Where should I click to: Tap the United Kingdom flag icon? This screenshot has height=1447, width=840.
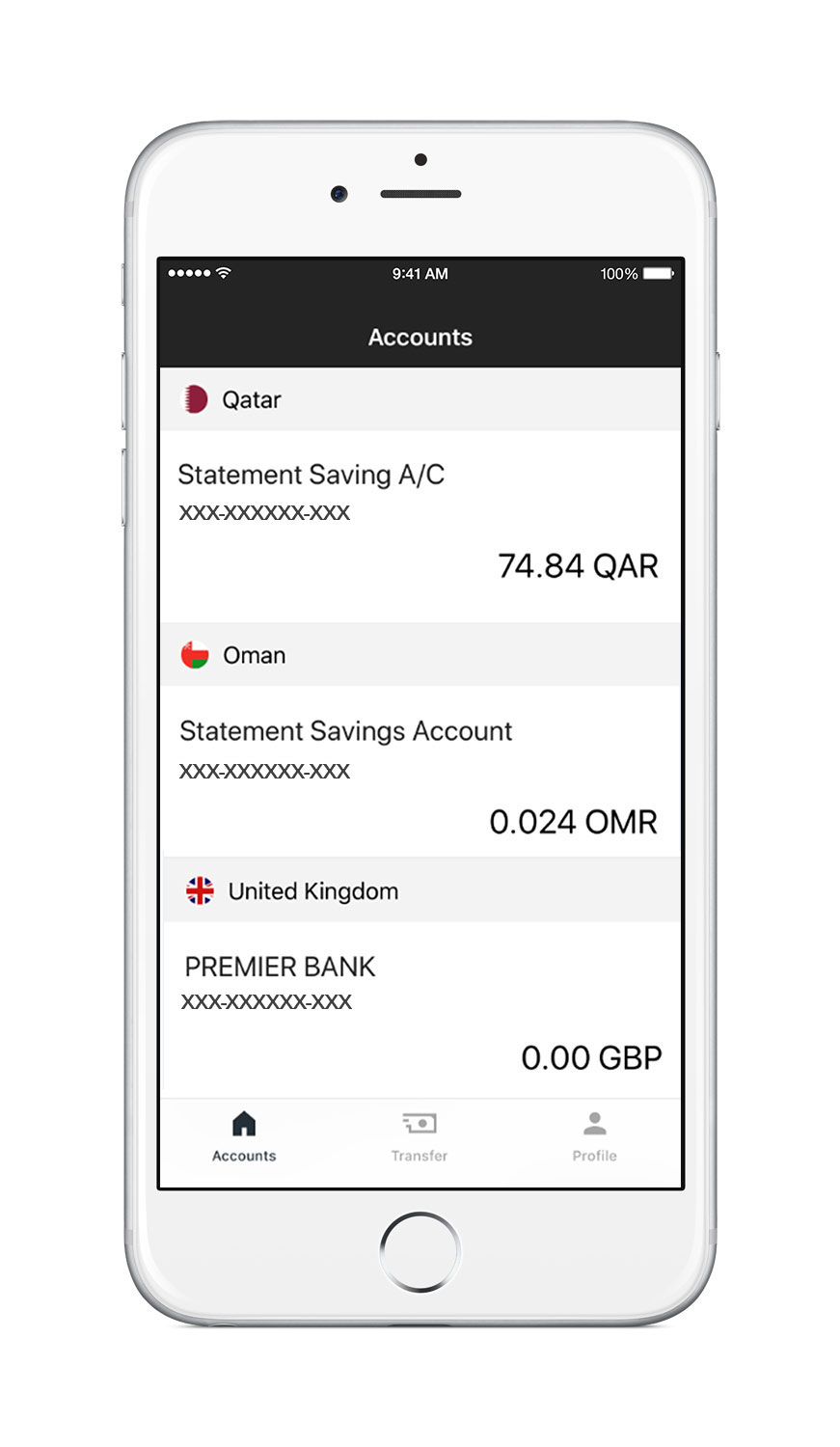point(200,890)
